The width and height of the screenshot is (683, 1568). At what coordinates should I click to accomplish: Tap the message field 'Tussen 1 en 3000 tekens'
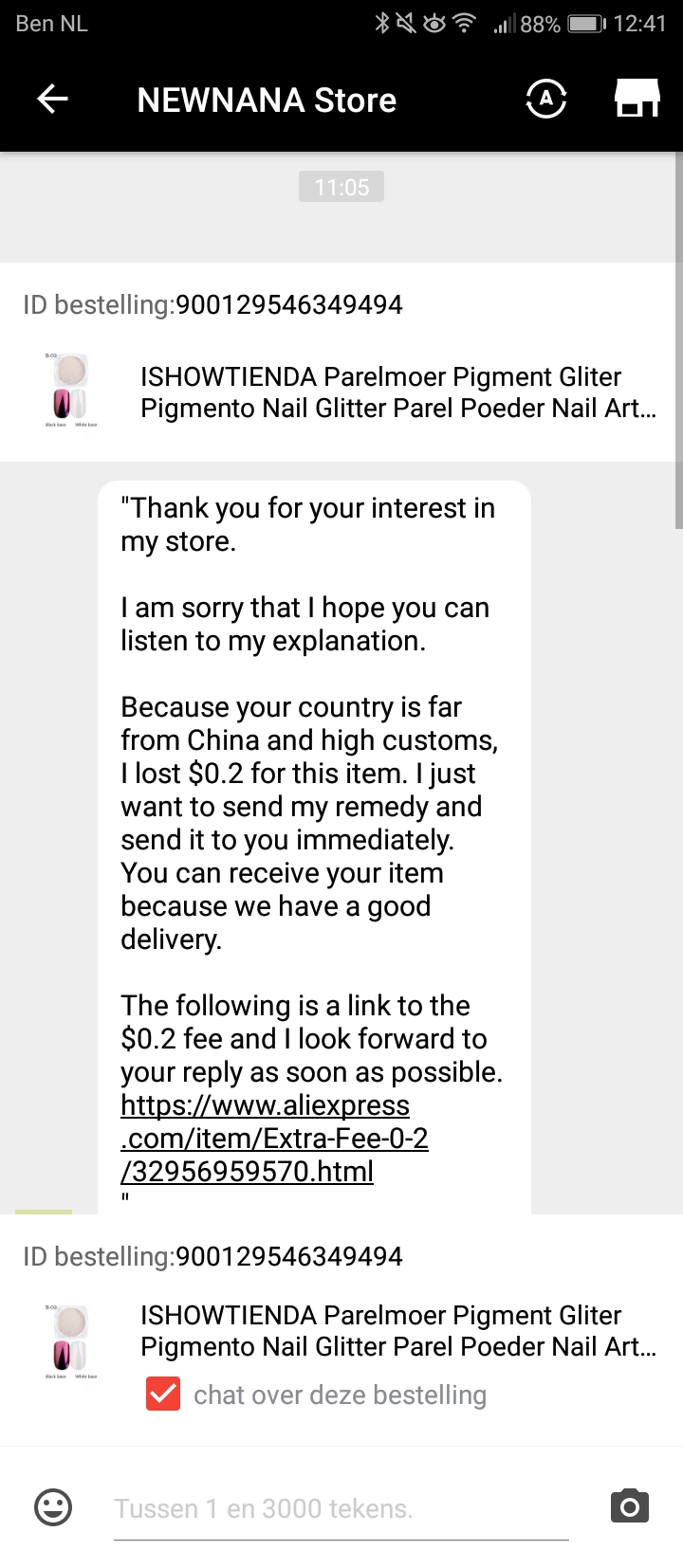pos(341,1509)
